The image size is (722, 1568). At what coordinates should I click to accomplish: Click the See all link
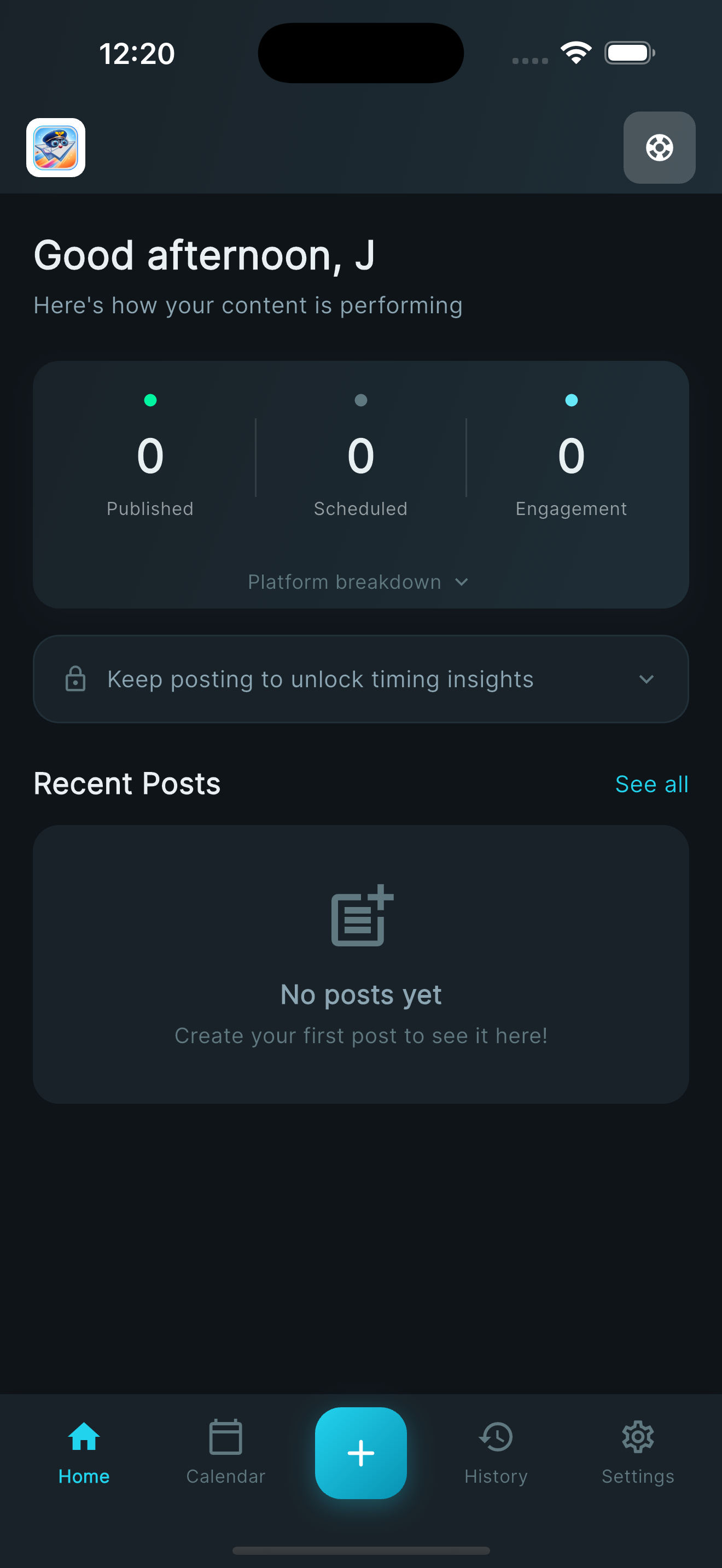pyautogui.click(x=651, y=784)
